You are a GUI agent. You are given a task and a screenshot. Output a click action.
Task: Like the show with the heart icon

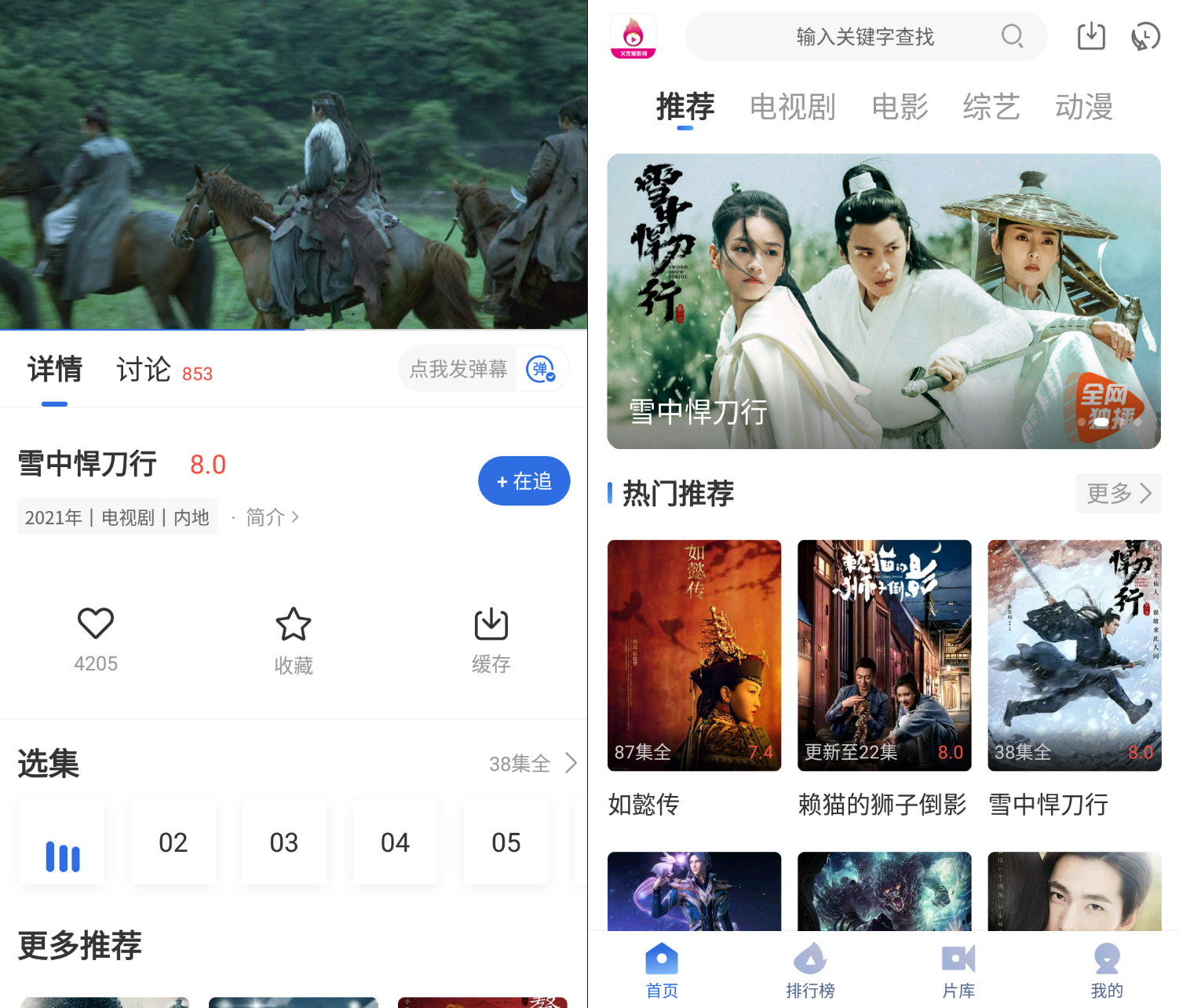pyautogui.click(x=96, y=624)
